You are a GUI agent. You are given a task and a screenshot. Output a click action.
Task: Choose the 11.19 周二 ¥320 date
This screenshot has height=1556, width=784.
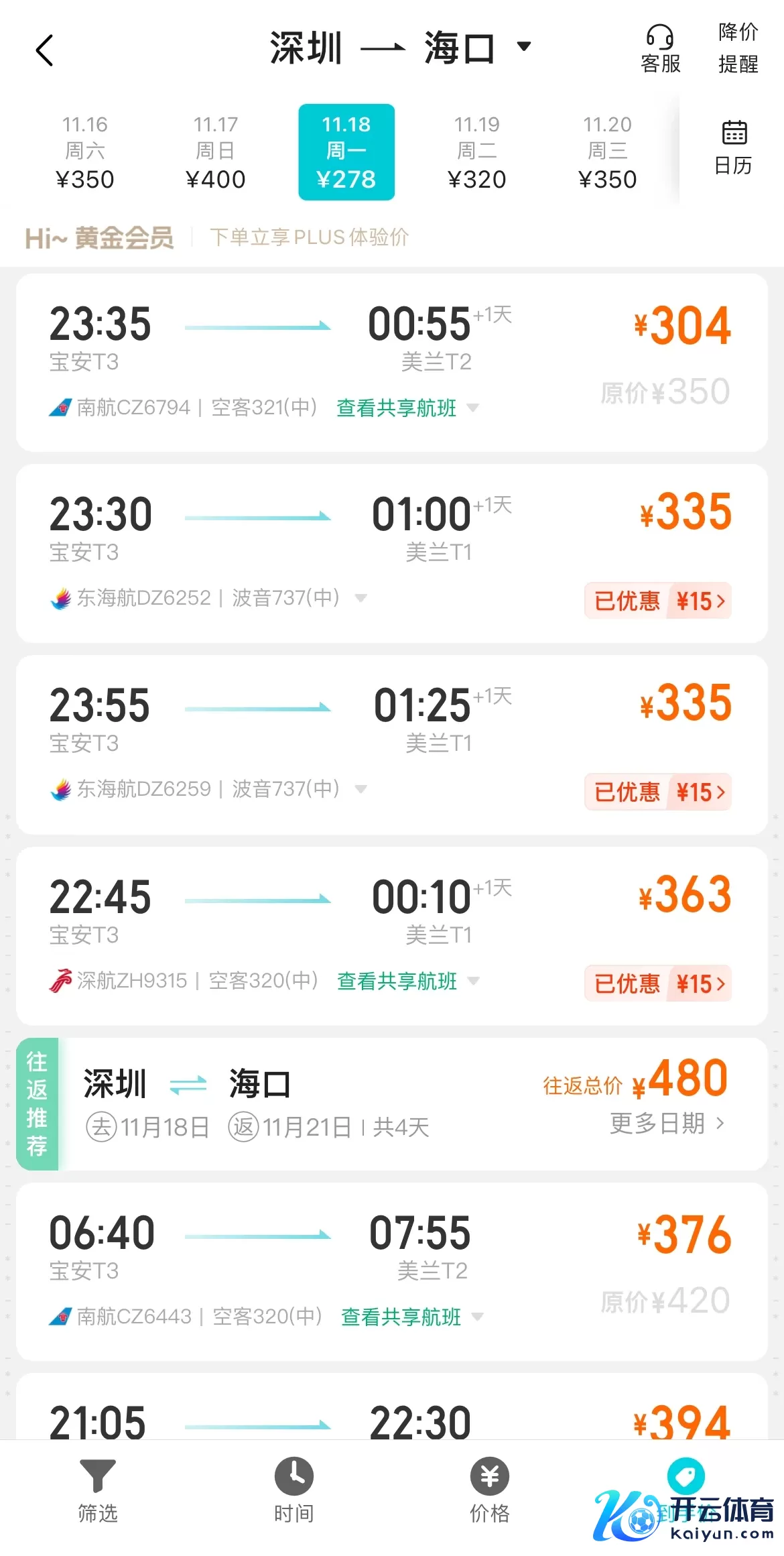click(x=476, y=152)
